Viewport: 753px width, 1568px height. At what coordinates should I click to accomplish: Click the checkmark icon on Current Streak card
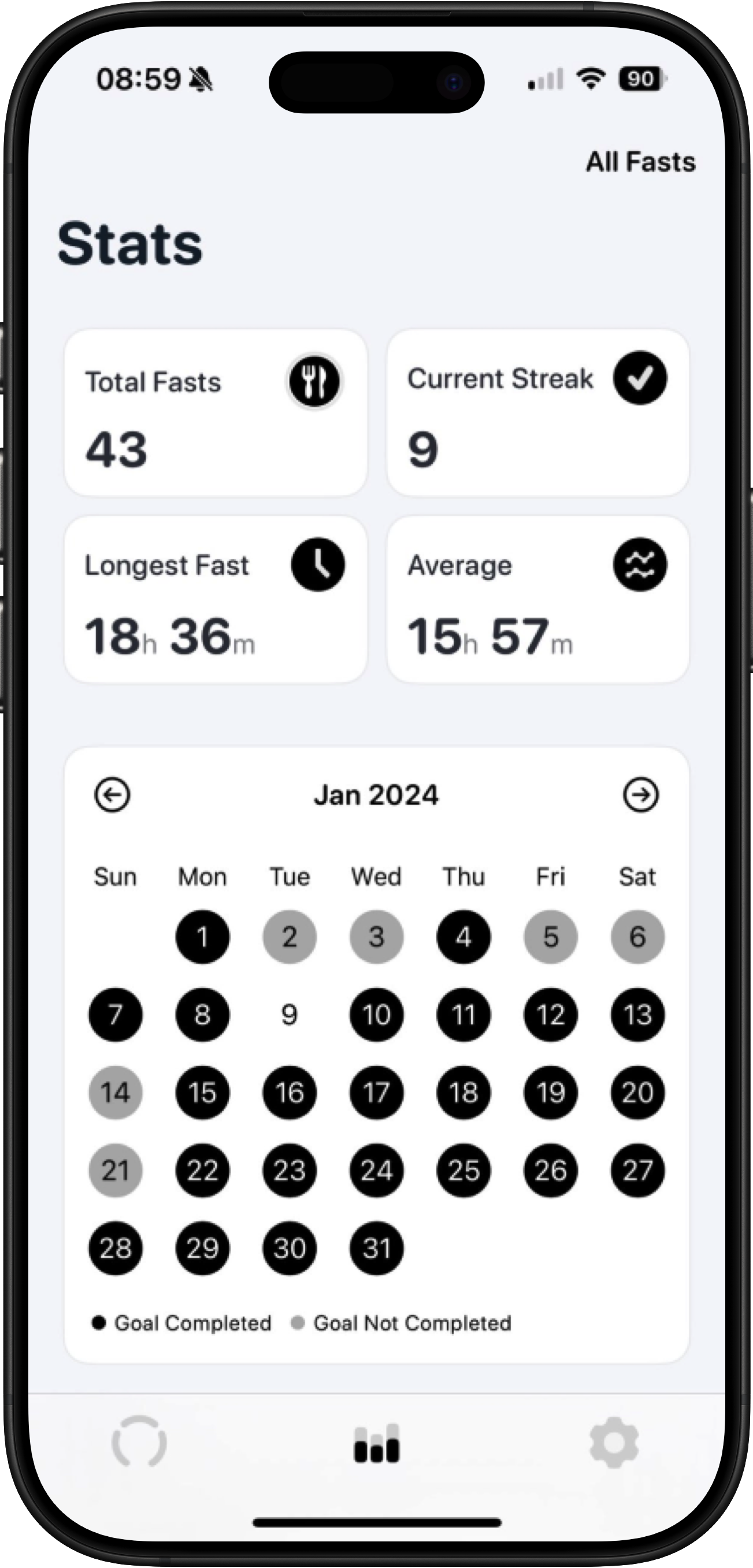coord(639,378)
